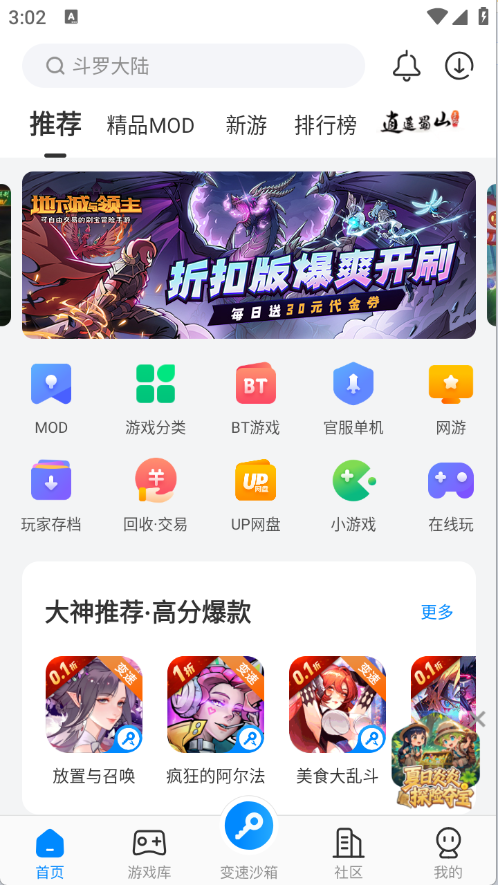The image size is (498, 885).
Task: Switch to the 新游 tab
Action: point(246,125)
